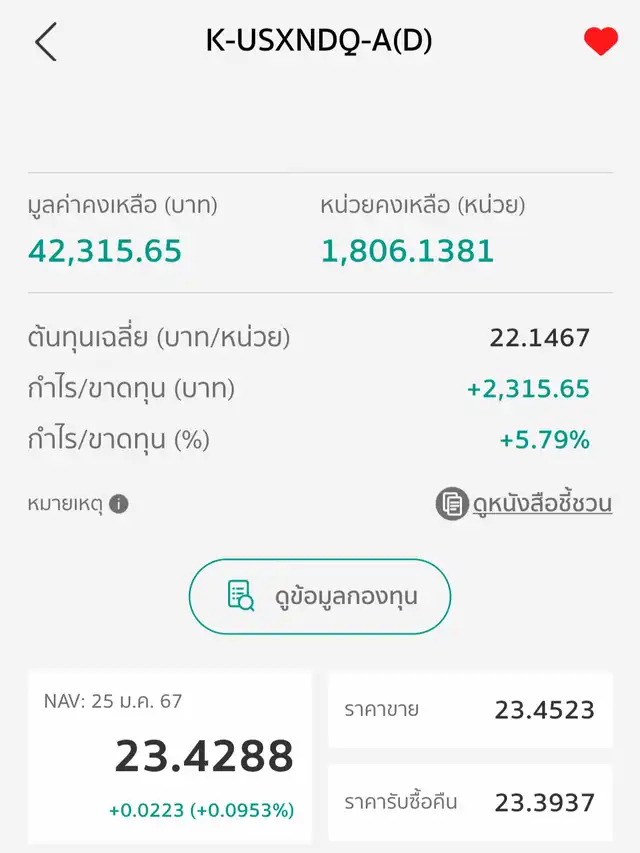Go back using the arrow

point(46,42)
